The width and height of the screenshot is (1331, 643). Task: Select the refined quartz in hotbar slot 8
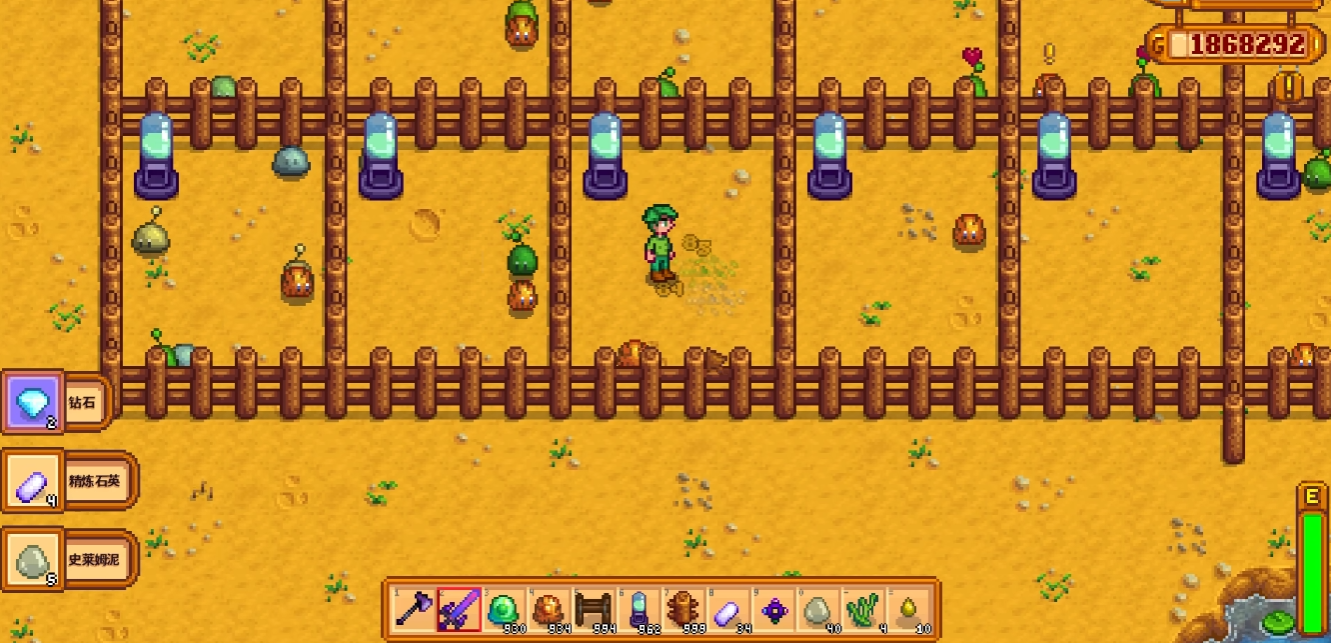729,609
